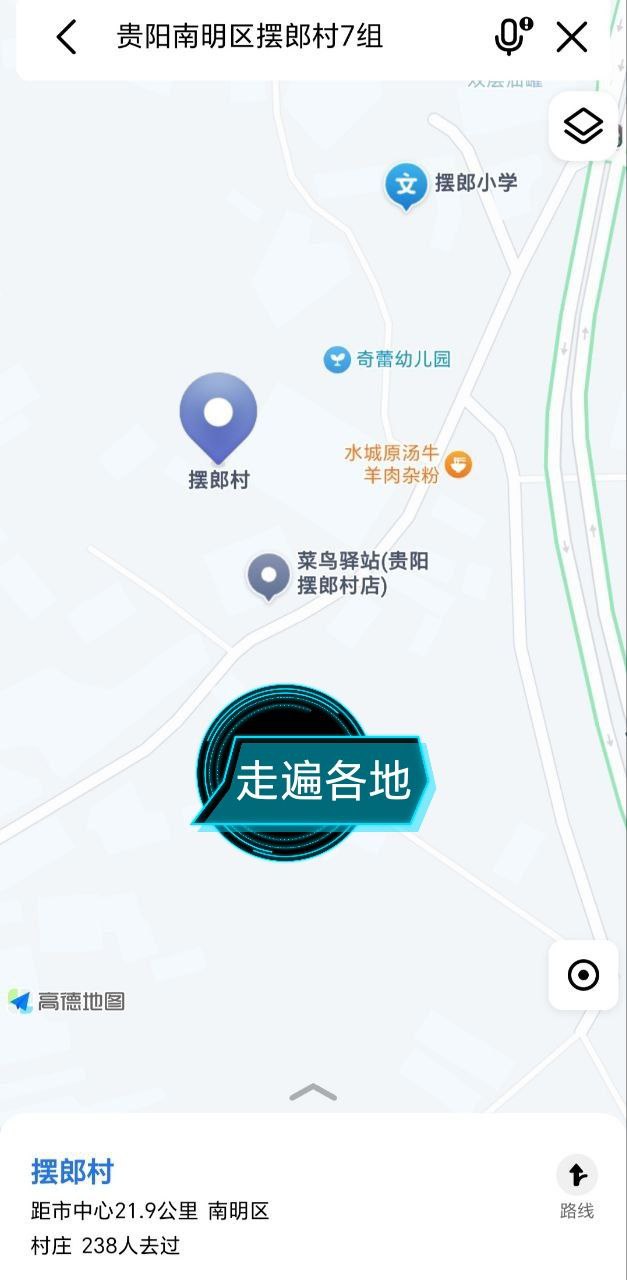Recenter the map on my location
Viewport: 627px width, 1280px height.
coord(583,974)
